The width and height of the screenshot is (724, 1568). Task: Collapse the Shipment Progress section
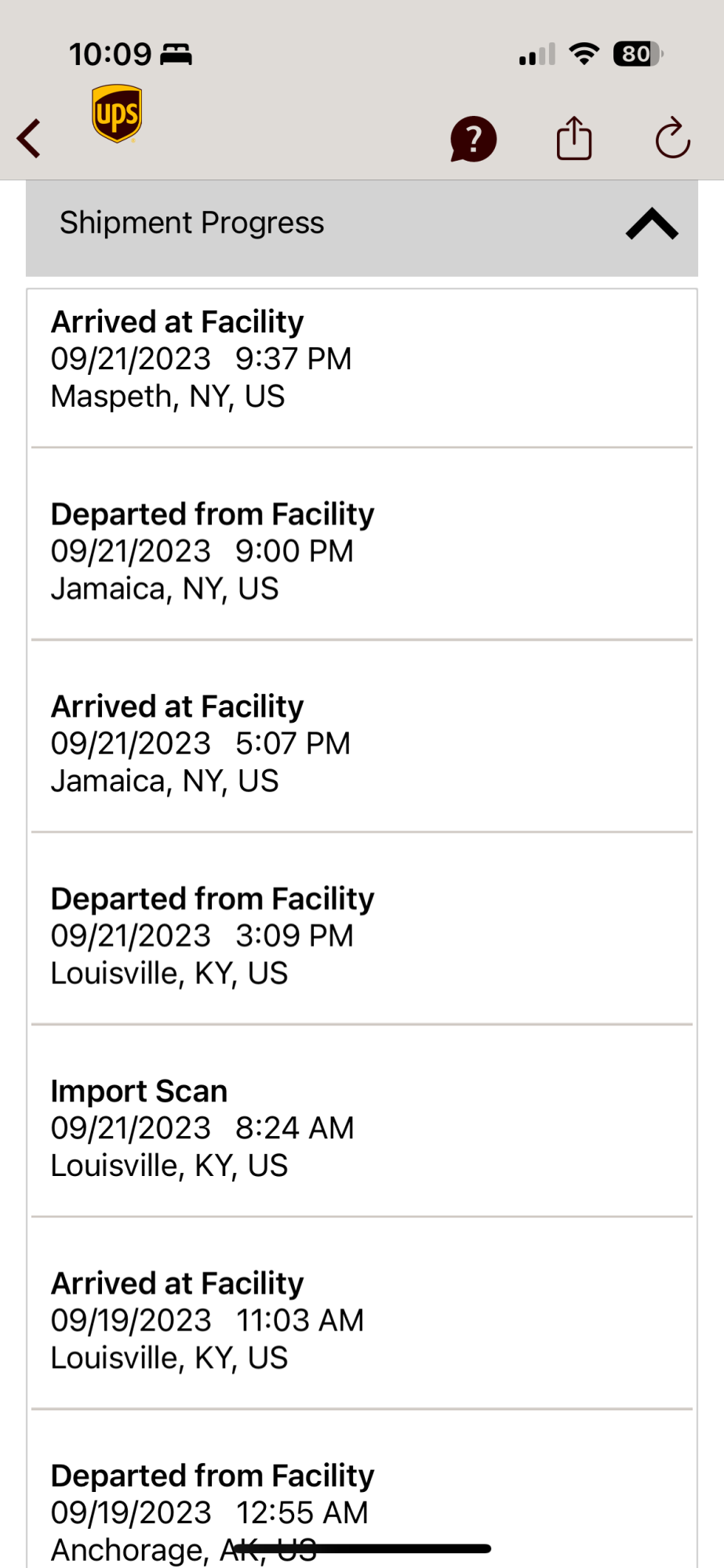coord(651,224)
